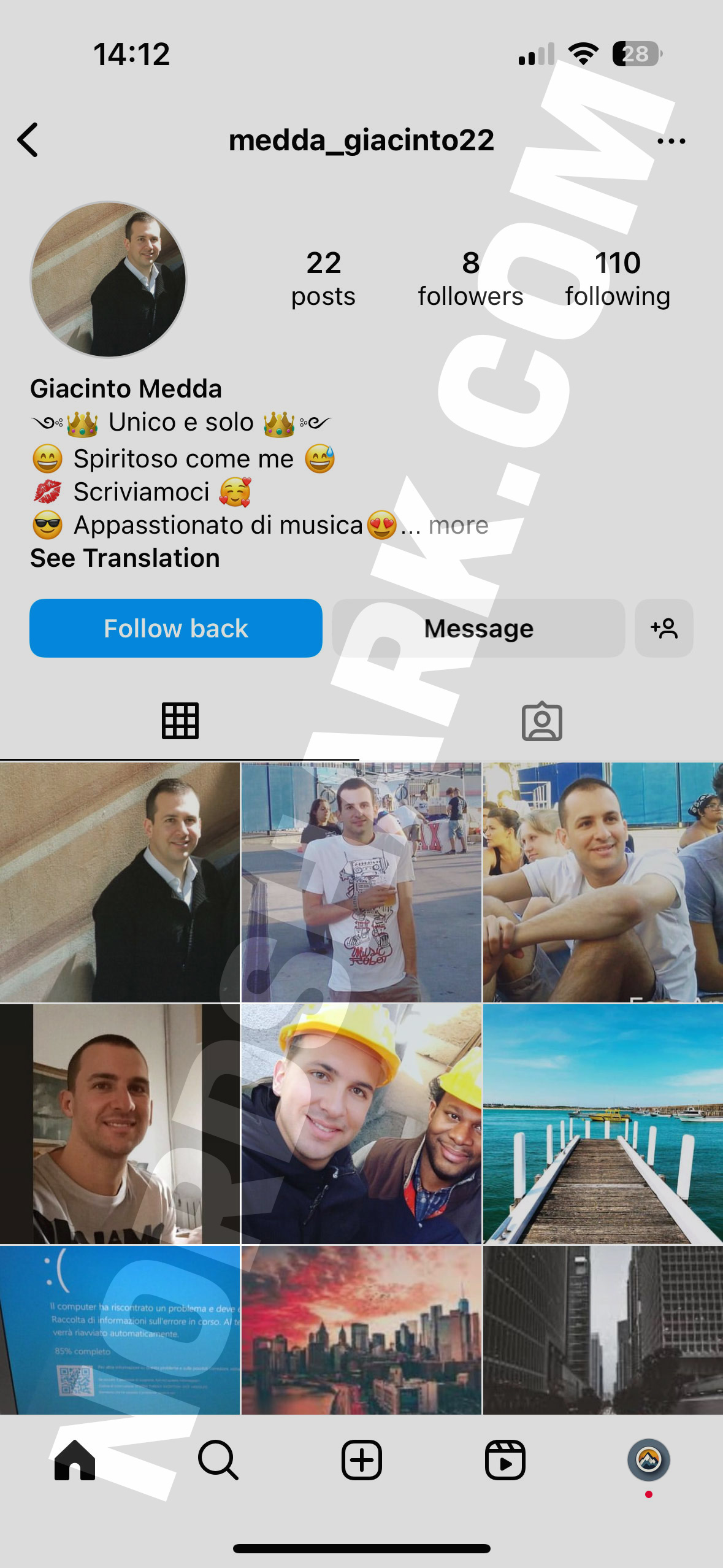The image size is (723, 1568).
Task: Open the Search tab
Action: [218, 1460]
